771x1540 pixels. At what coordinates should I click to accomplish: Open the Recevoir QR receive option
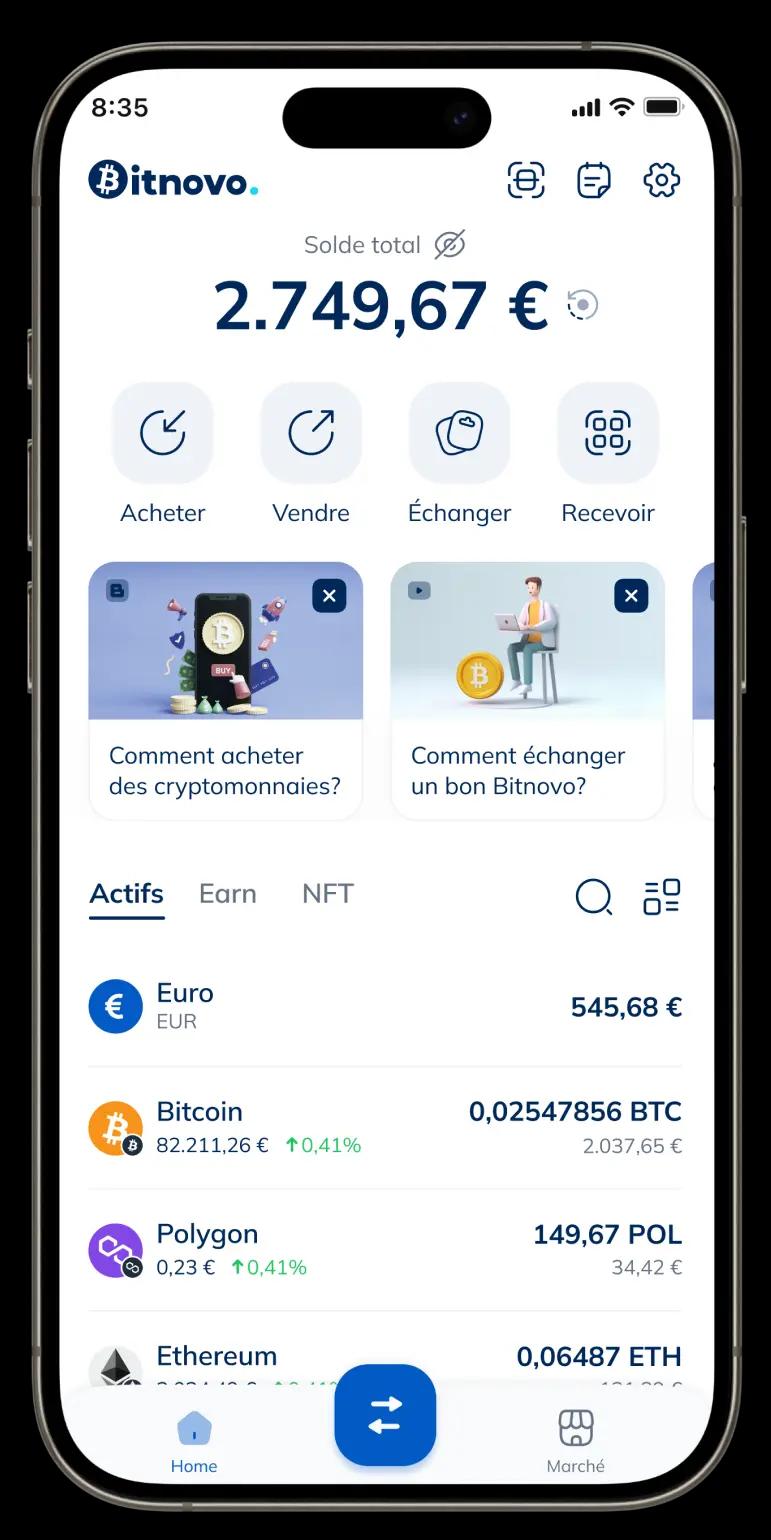tap(608, 433)
